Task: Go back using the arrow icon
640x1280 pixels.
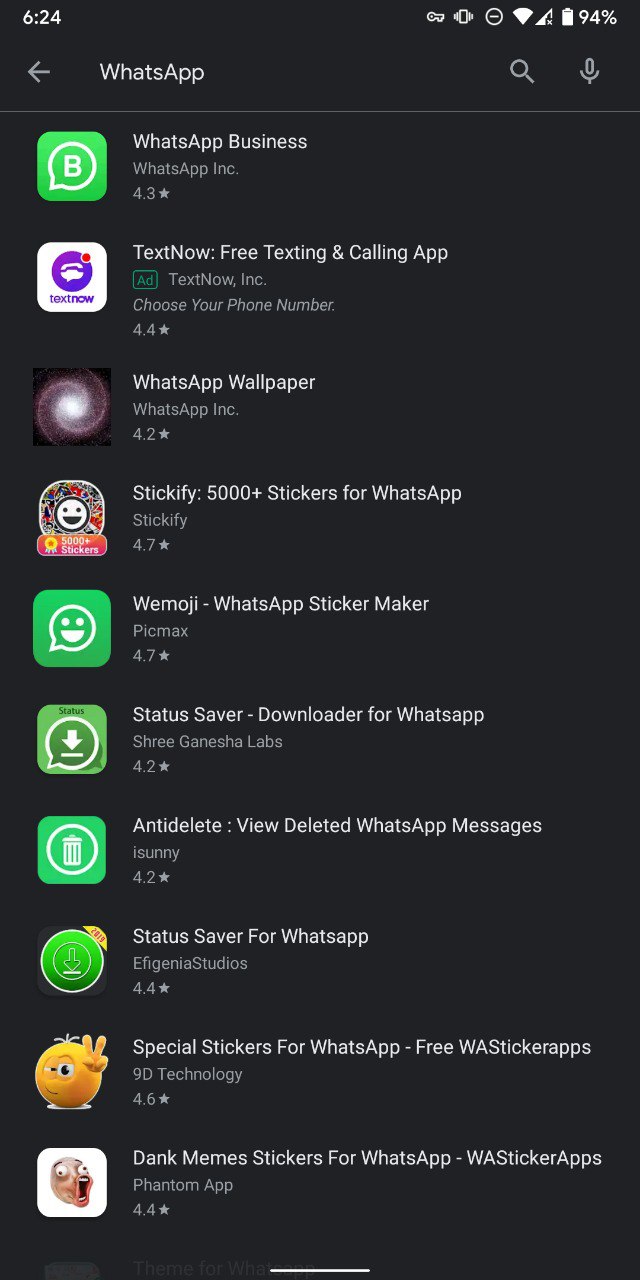Action: pyautogui.click(x=39, y=72)
